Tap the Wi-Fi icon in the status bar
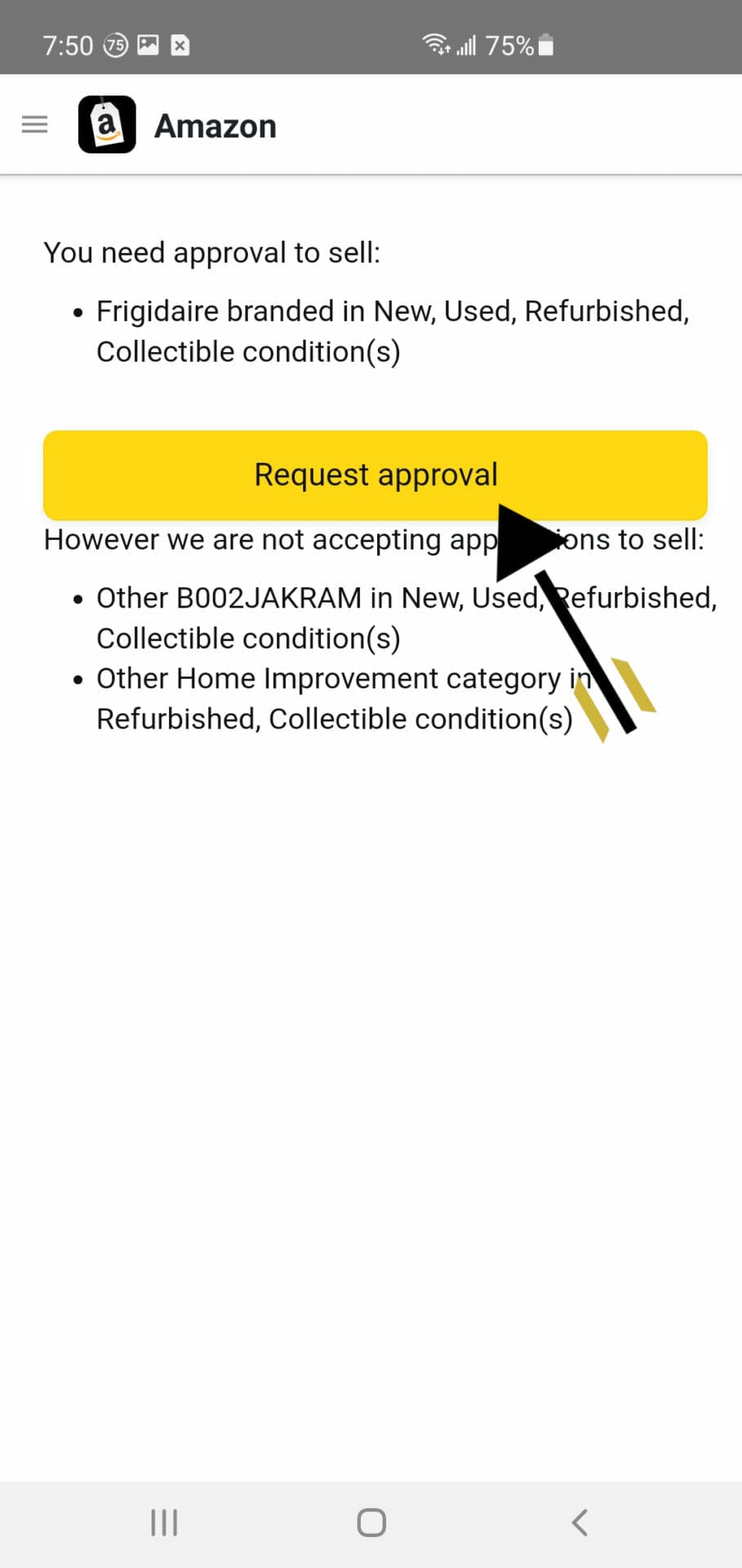 [x=433, y=42]
